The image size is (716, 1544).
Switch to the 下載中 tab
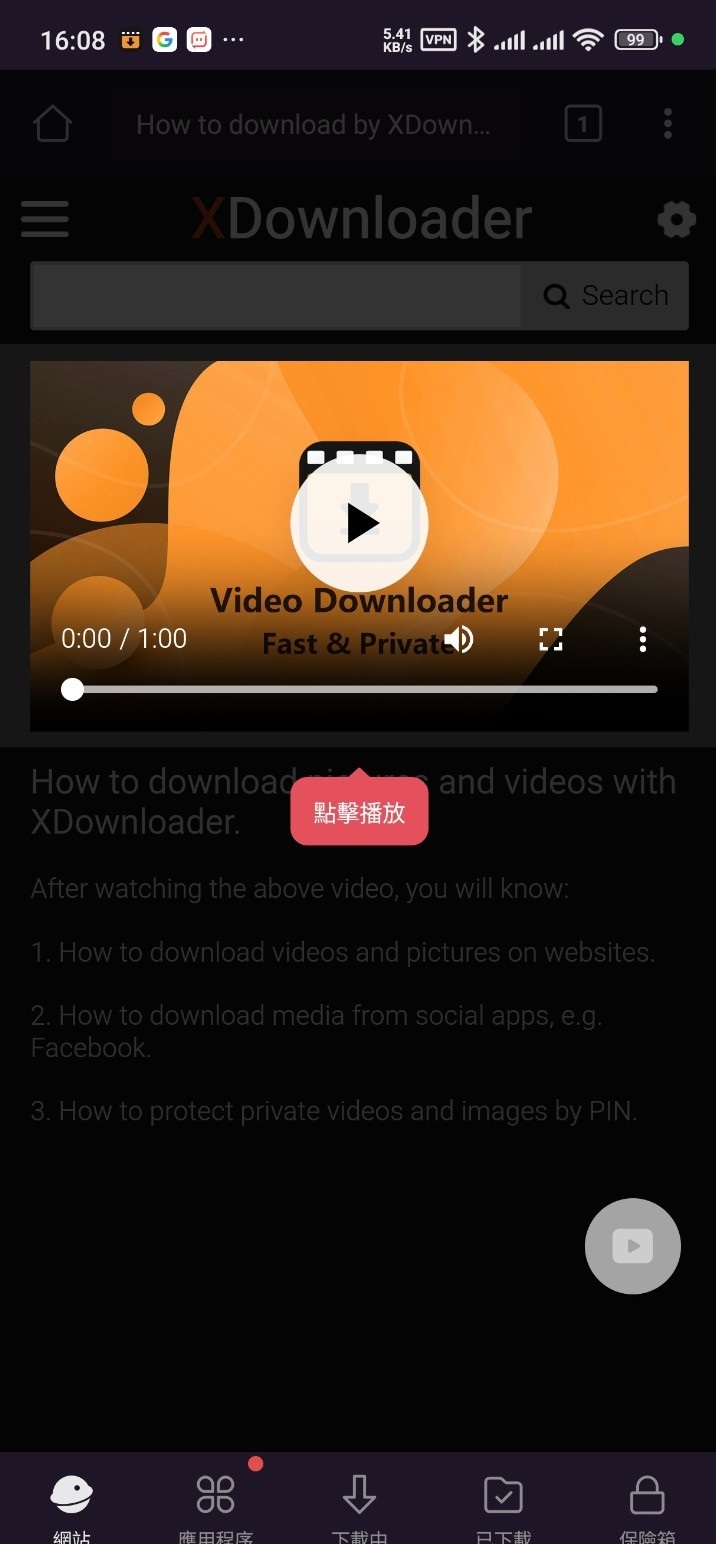[x=359, y=1506]
